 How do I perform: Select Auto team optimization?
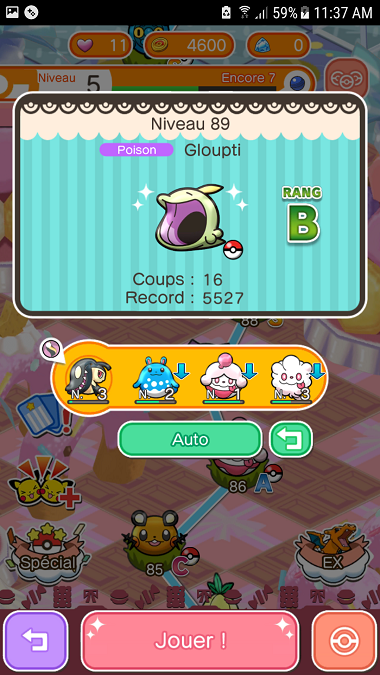coord(190,440)
